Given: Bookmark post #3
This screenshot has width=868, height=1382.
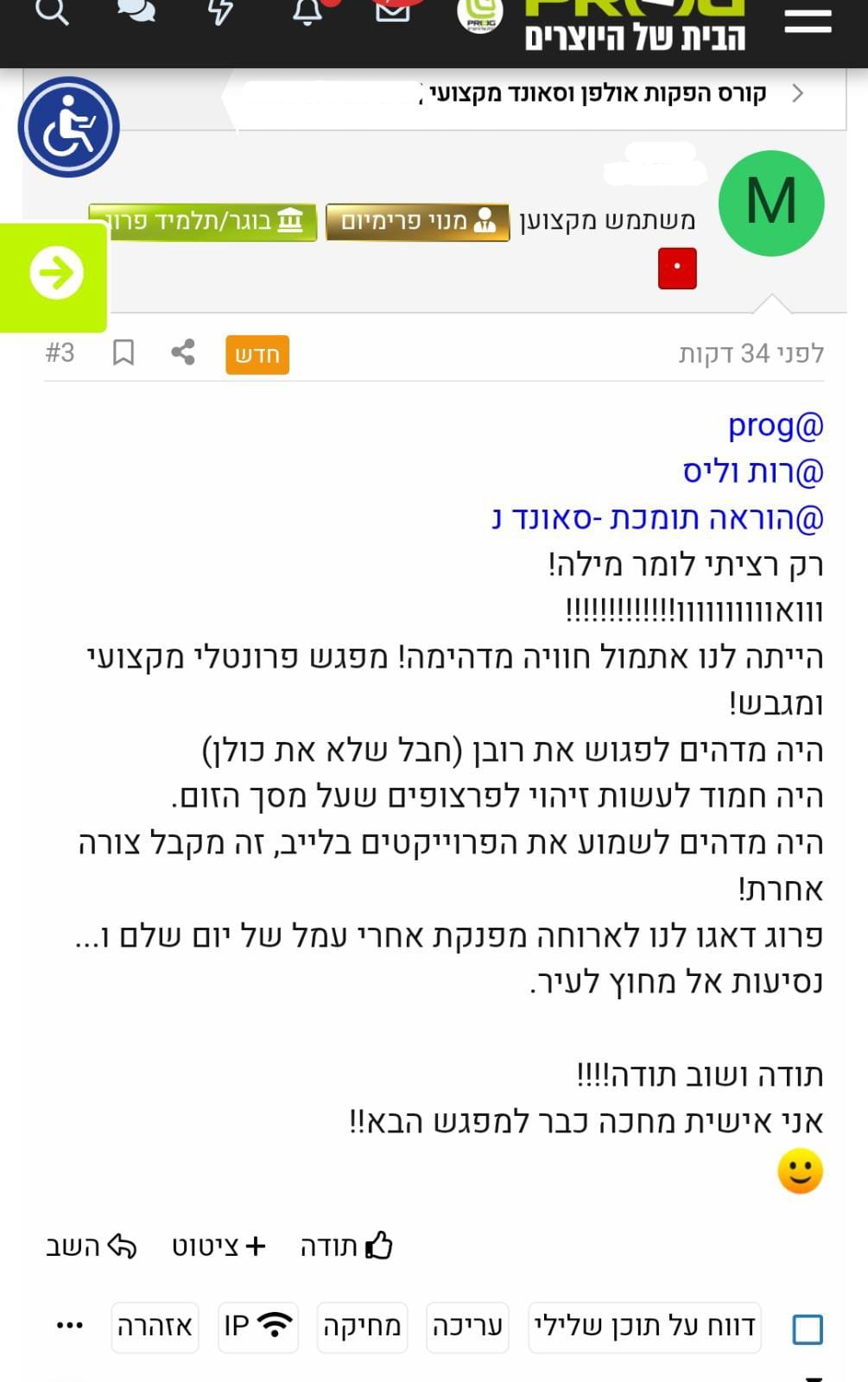Looking at the screenshot, I should click(x=124, y=352).
